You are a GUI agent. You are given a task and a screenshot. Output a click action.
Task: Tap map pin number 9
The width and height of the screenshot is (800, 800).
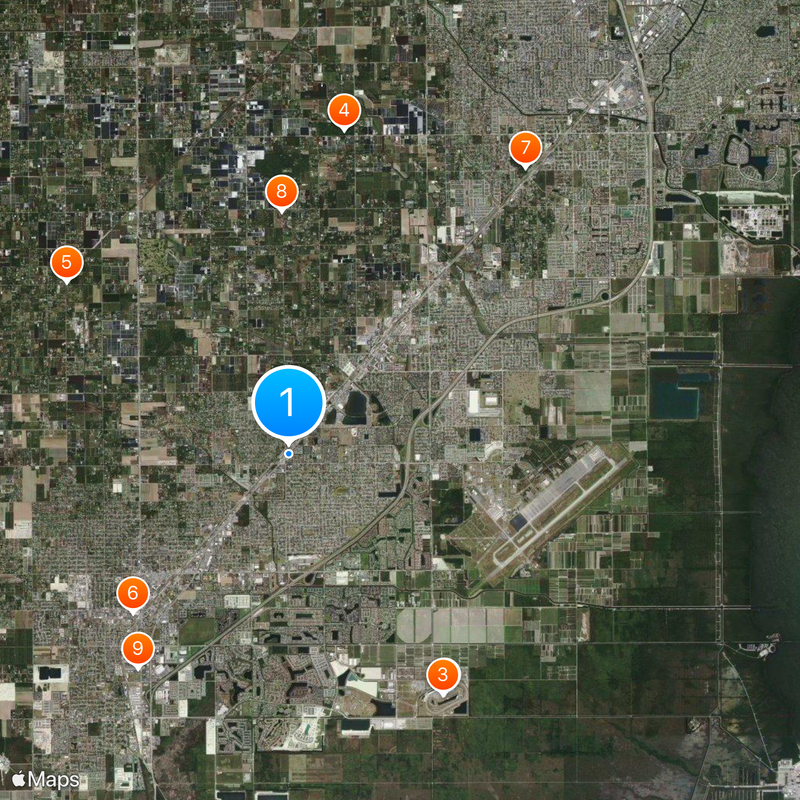click(x=138, y=648)
